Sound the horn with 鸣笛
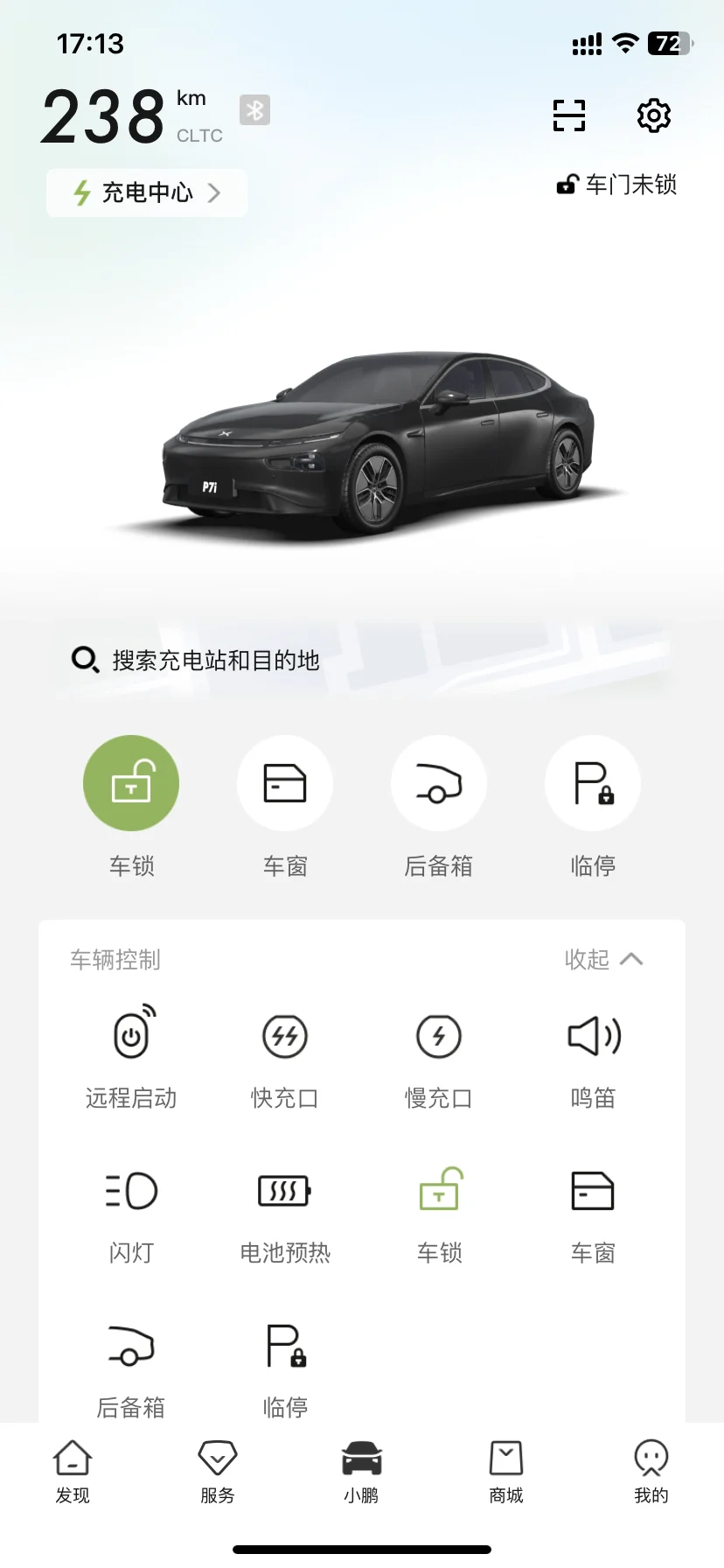 [593, 1054]
